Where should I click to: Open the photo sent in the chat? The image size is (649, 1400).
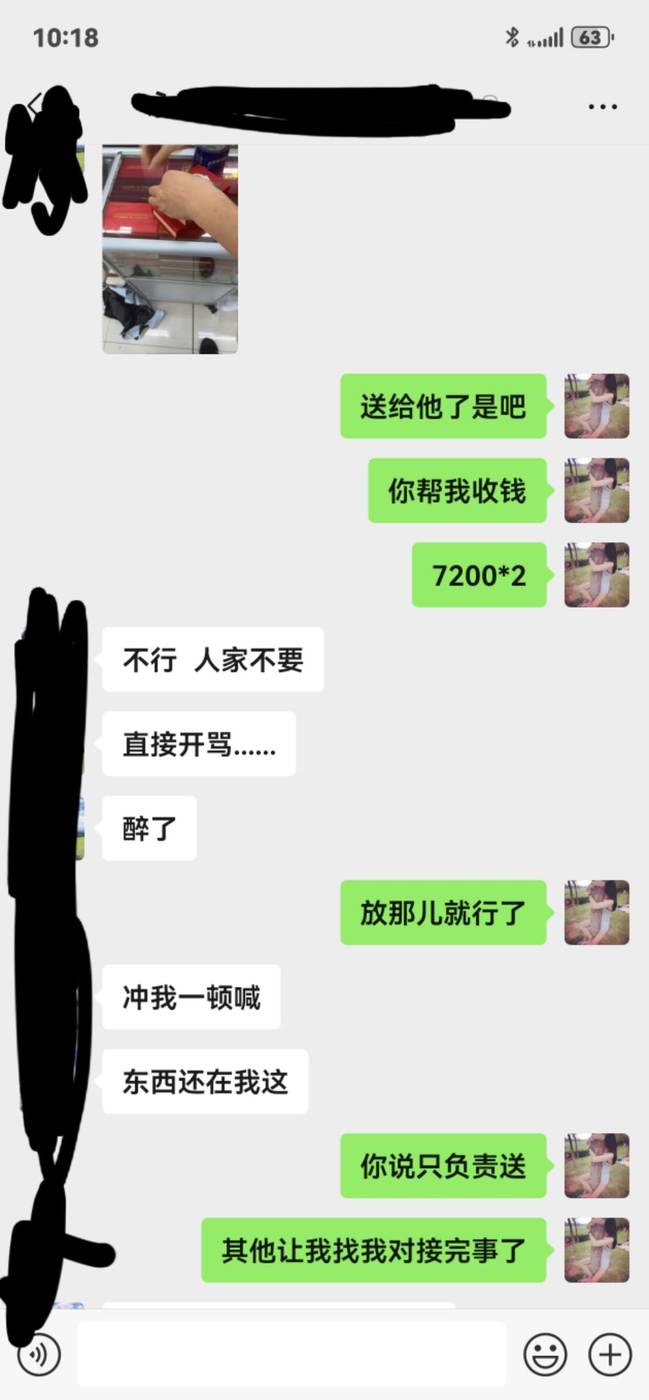click(170, 248)
